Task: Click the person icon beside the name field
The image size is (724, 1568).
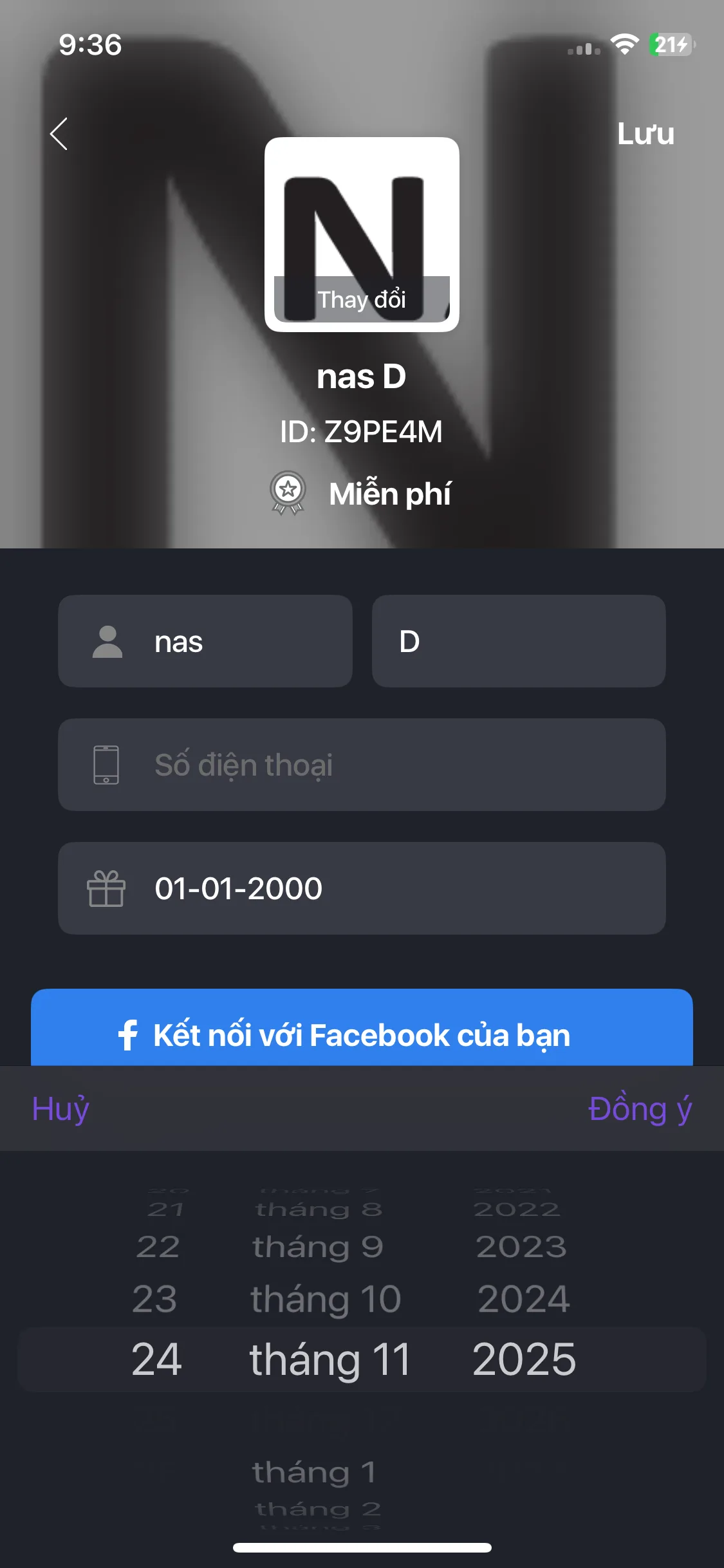Action: pos(107,641)
